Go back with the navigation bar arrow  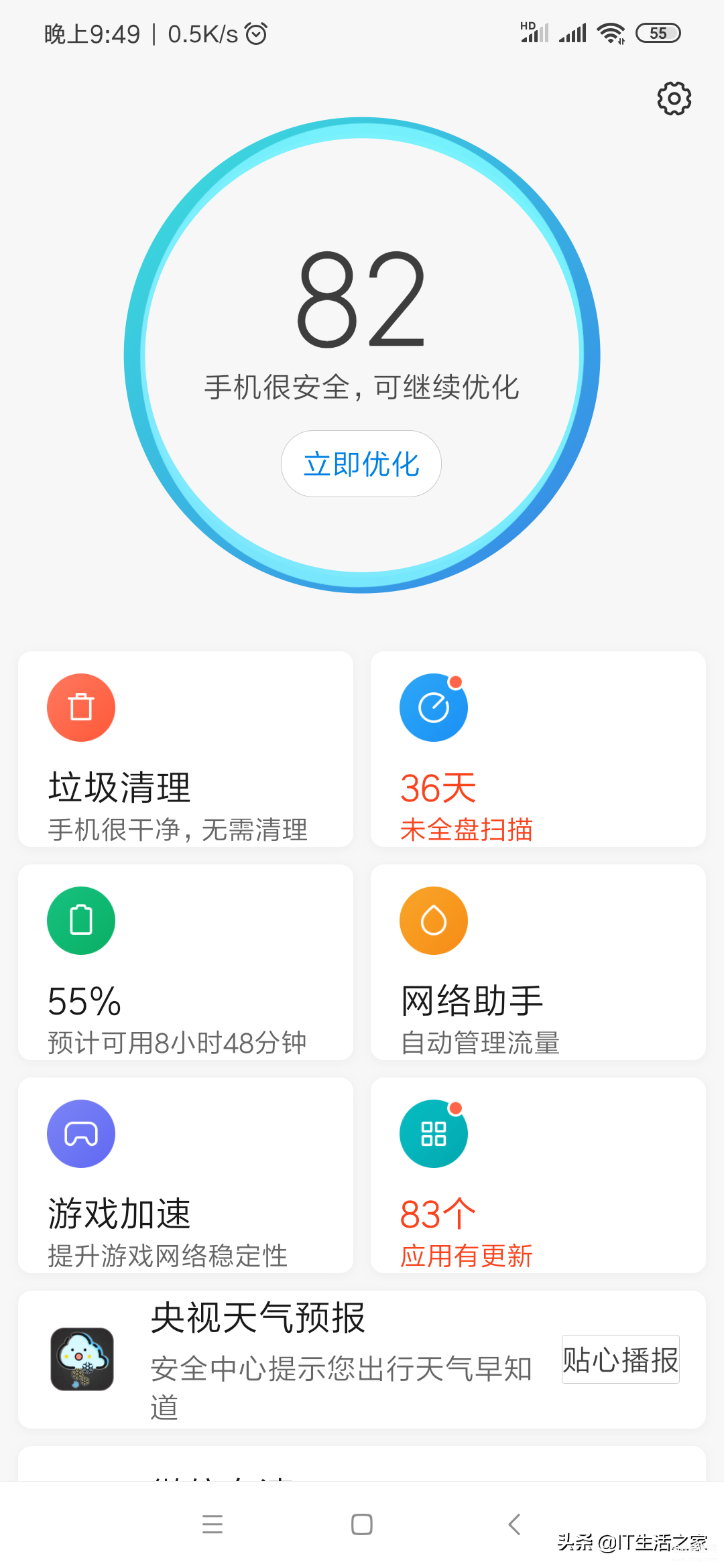pyautogui.click(x=514, y=1524)
